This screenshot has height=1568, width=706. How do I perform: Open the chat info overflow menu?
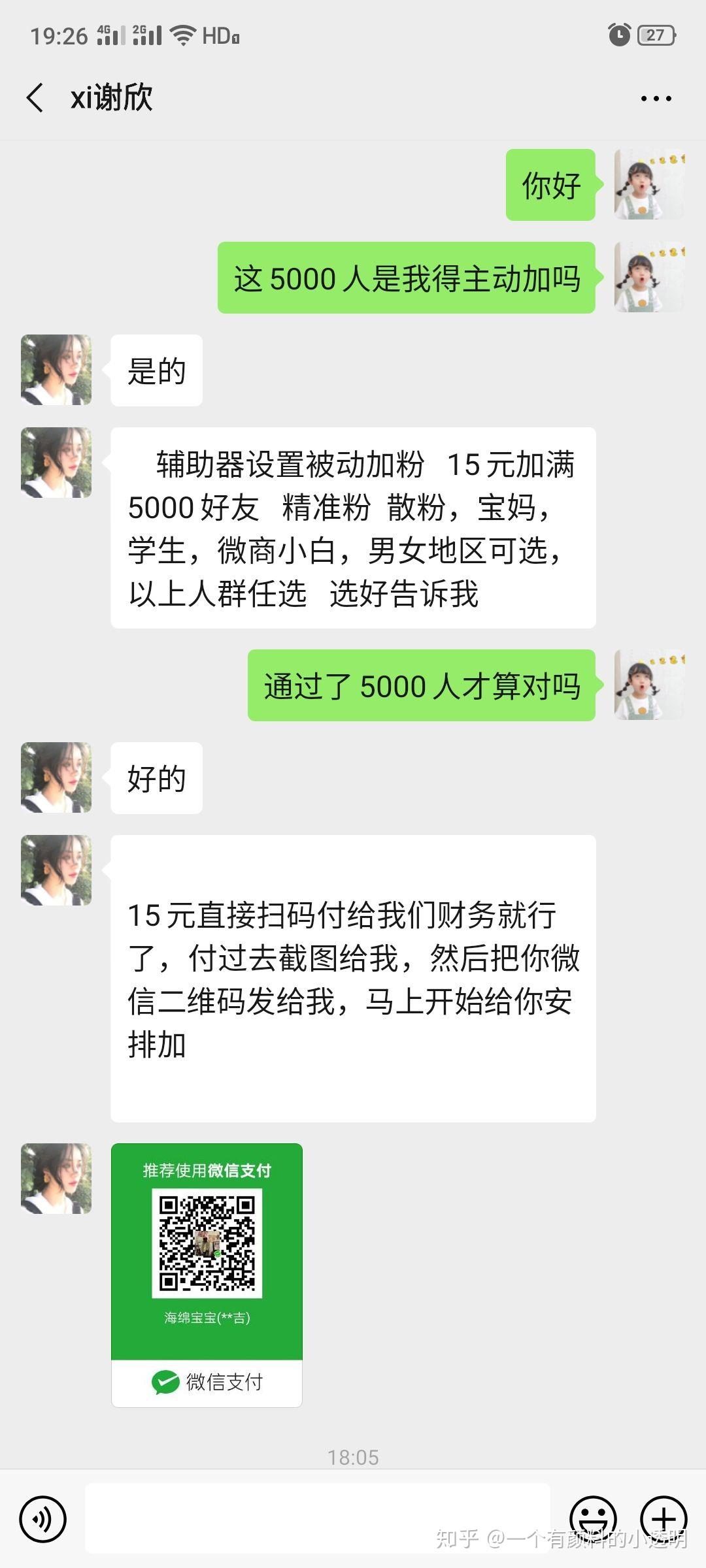pos(656,99)
